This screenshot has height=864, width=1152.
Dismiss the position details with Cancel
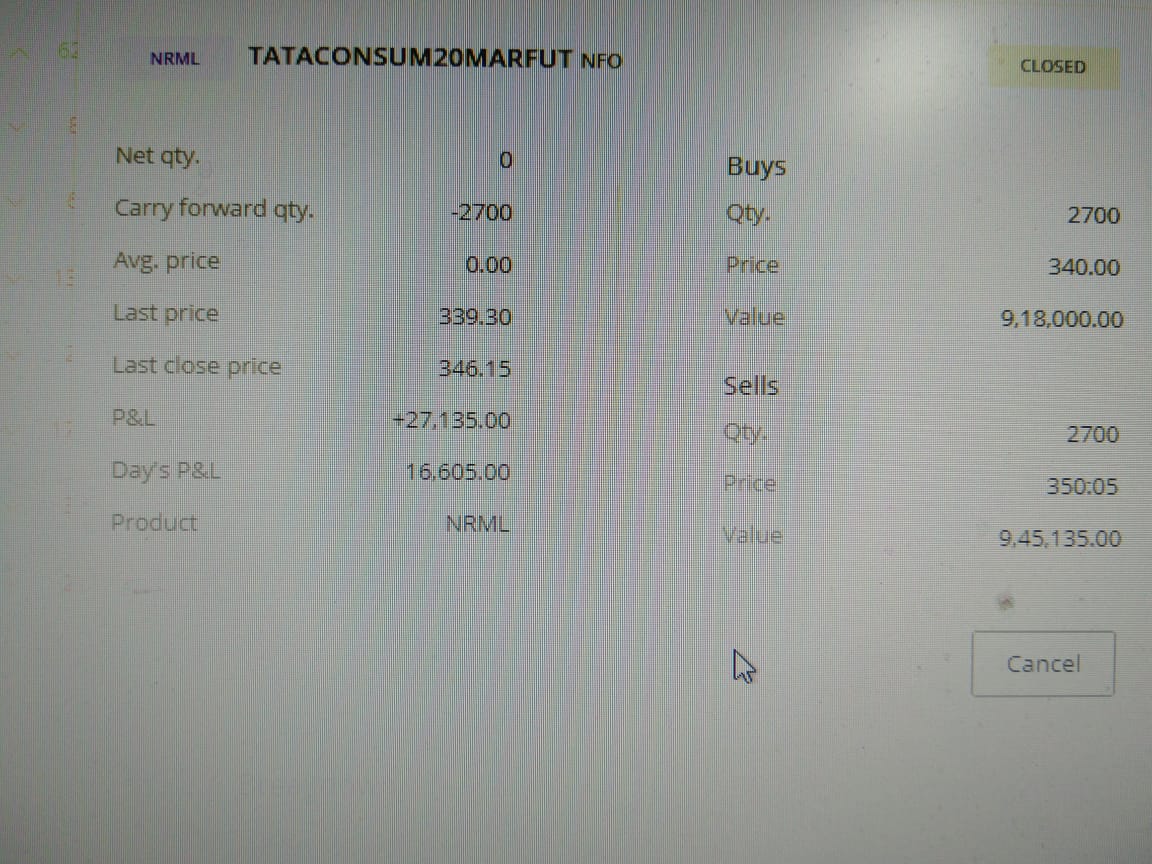tap(1042, 664)
